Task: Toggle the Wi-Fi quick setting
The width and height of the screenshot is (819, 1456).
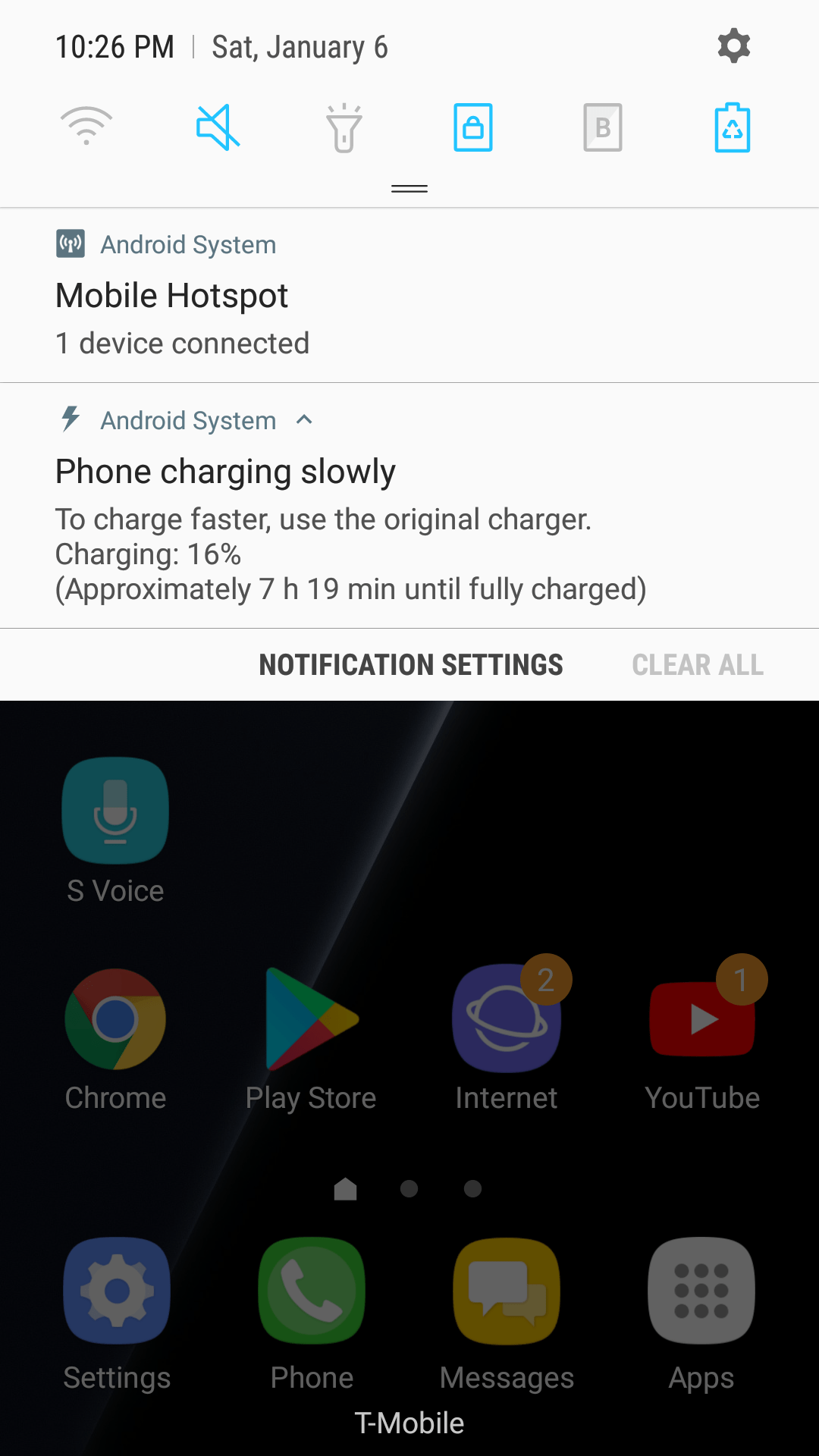Action: point(86,127)
